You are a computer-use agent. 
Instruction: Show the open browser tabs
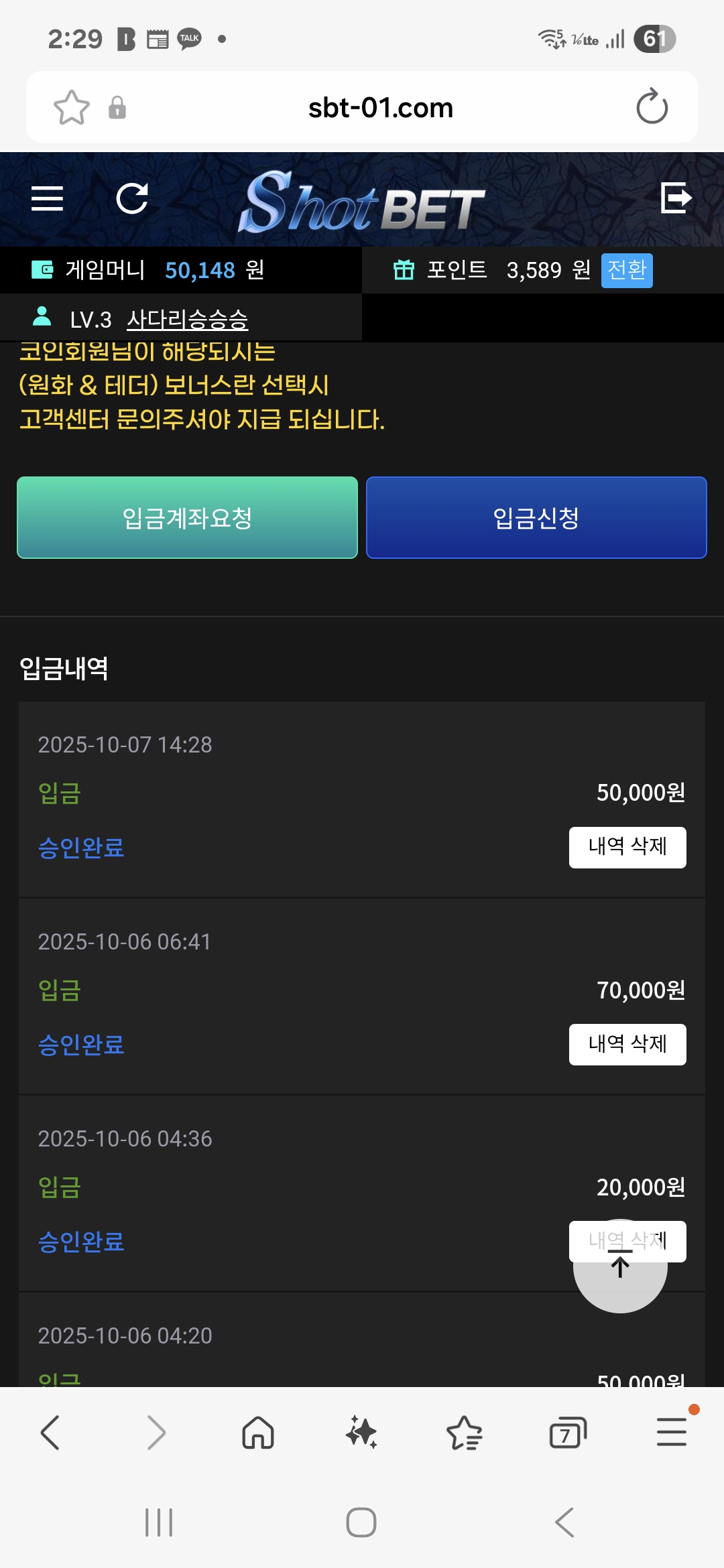(x=567, y=1433)
